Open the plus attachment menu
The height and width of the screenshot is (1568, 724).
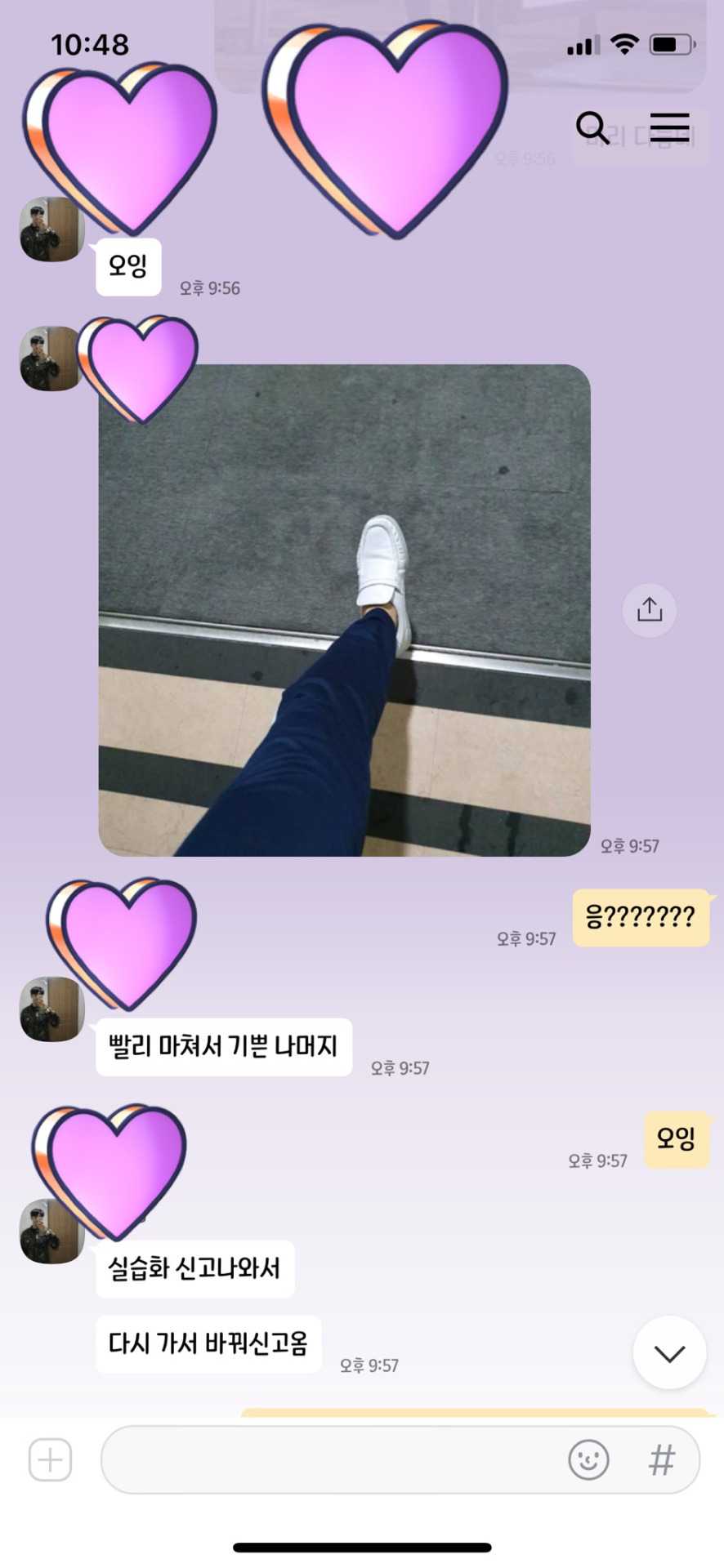point(51,1459)
